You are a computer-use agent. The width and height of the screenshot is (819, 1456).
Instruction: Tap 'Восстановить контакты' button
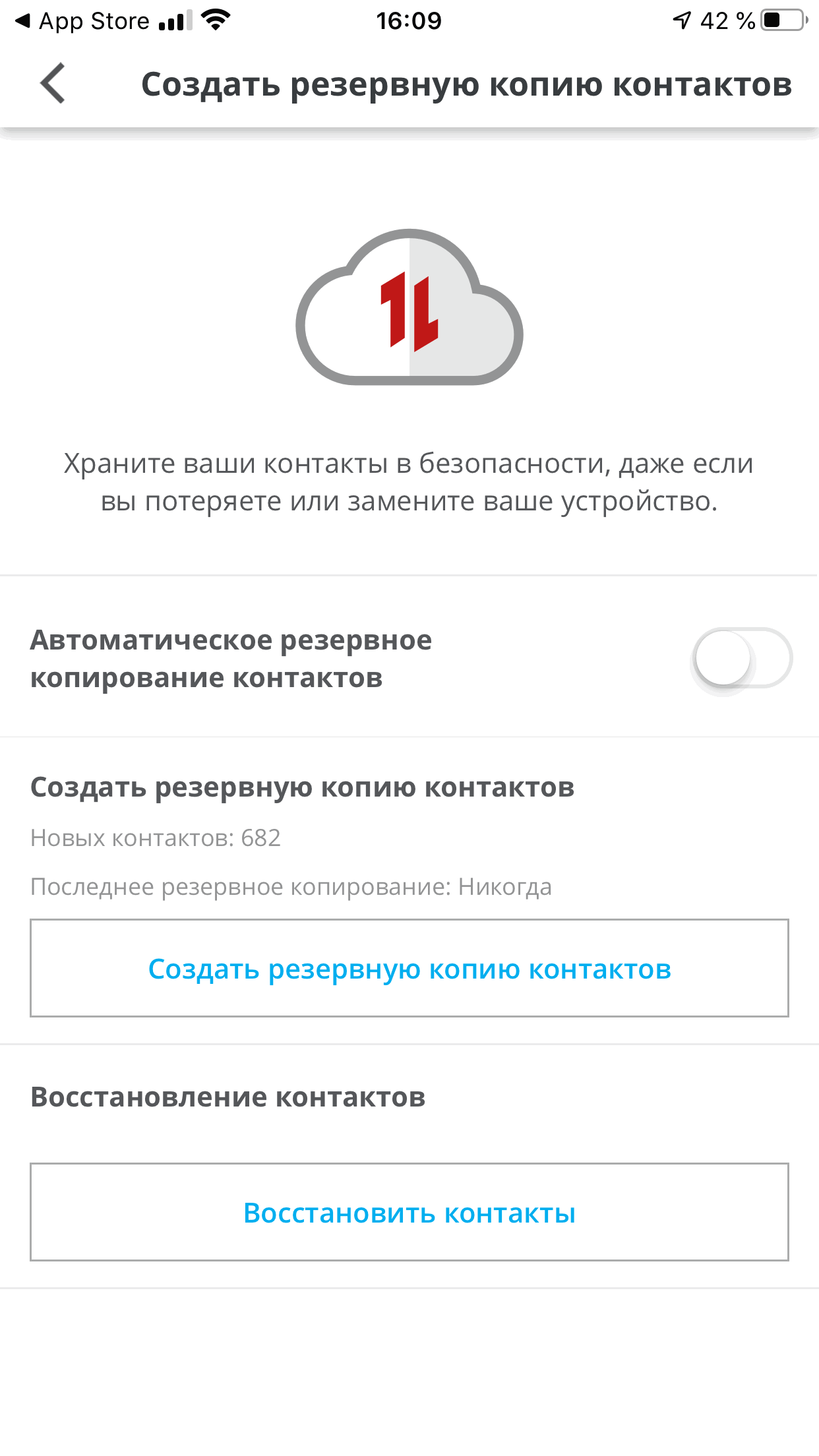click(409, 1212)
